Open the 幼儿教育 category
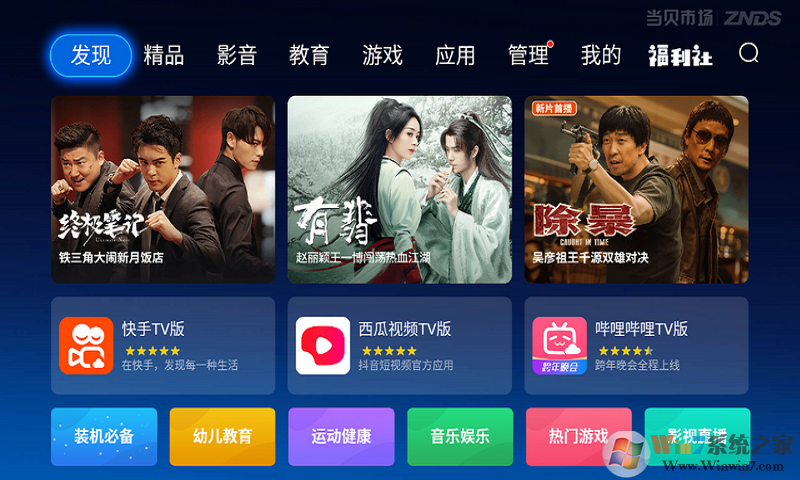The height and width of the screenshot is (480, 800). point(222,436)
